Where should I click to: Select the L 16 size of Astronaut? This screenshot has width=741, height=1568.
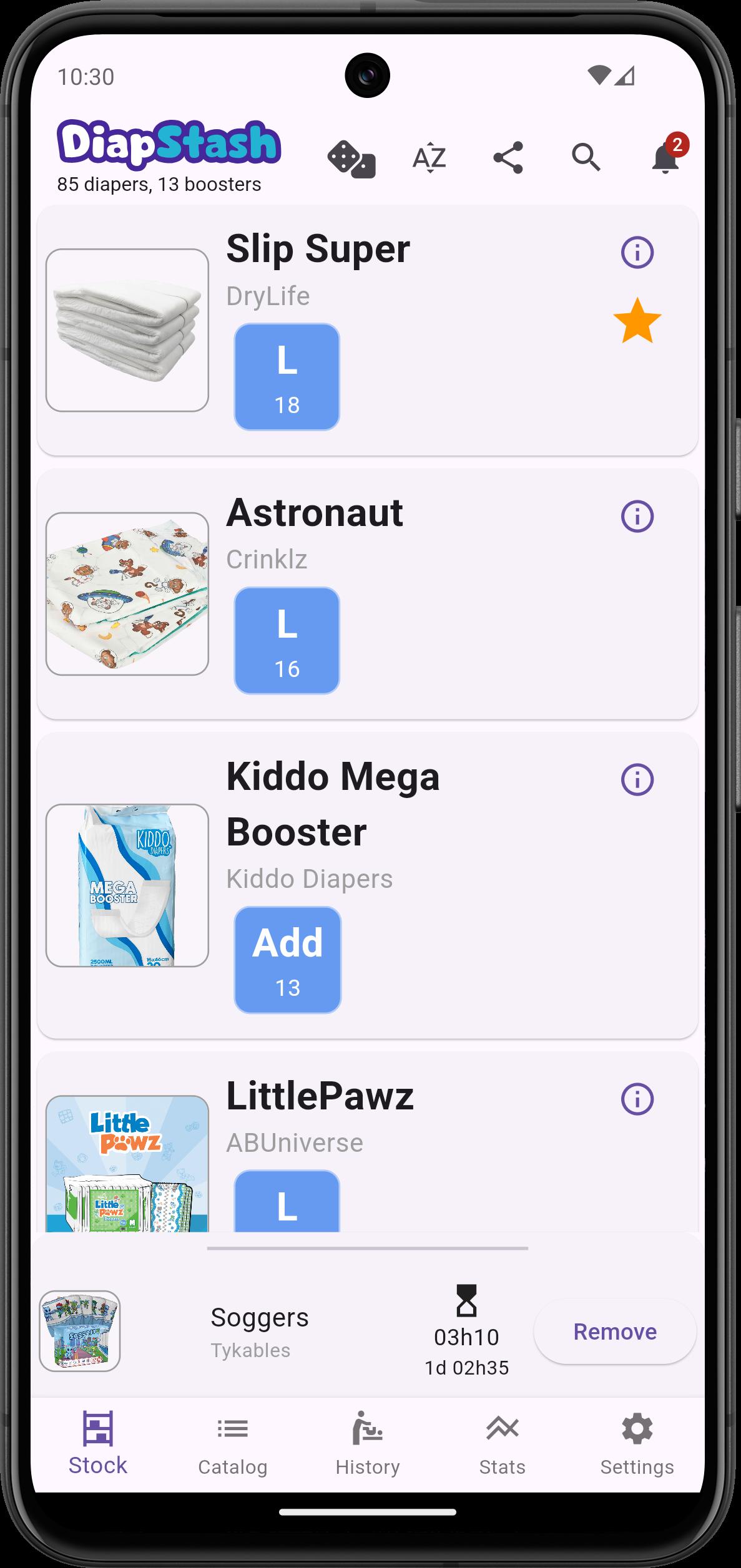point(287,640)
